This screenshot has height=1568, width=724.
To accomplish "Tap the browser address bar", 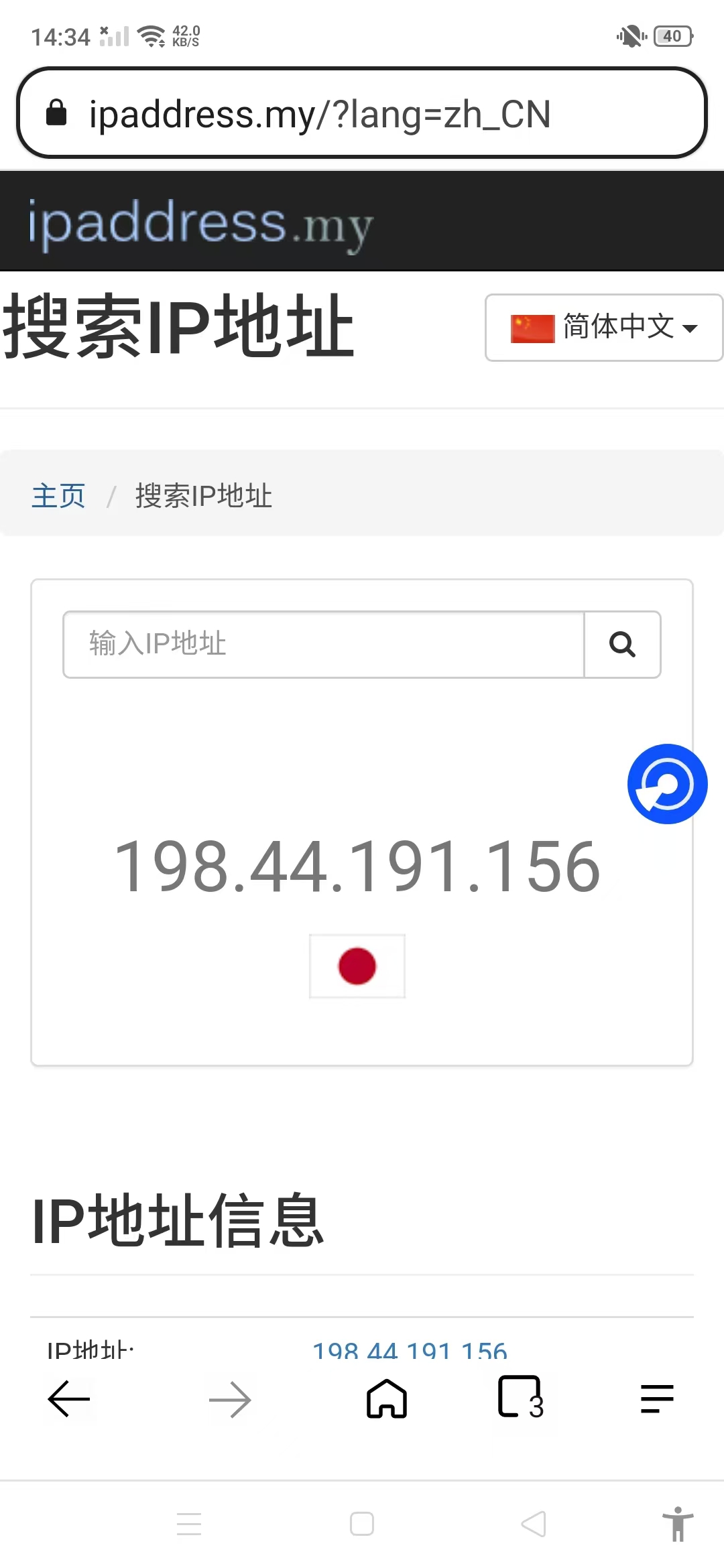I will [x=362, y=113].
